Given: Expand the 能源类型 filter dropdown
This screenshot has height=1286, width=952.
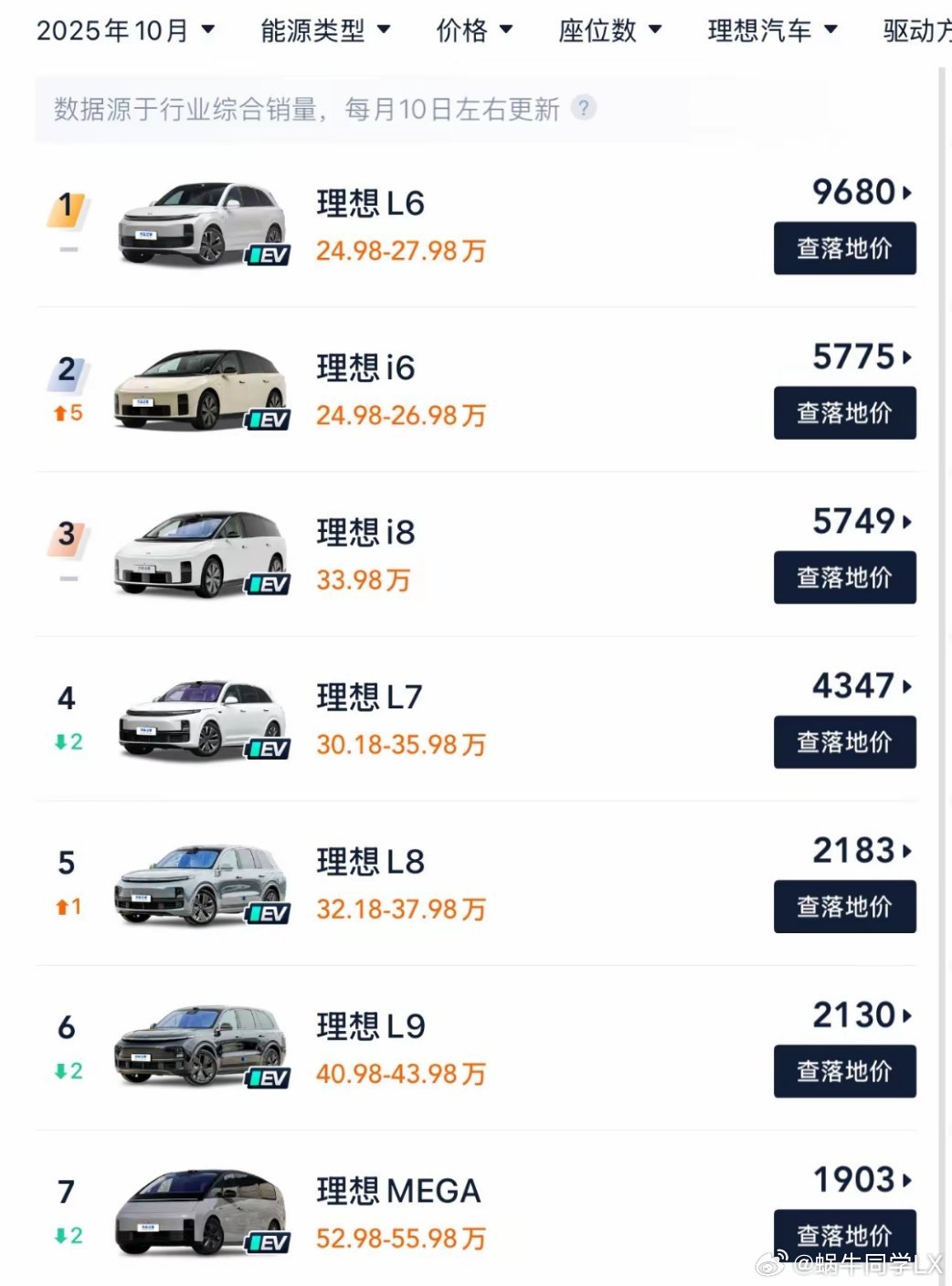Looking at the screenshot, I should tap(324, 30).
